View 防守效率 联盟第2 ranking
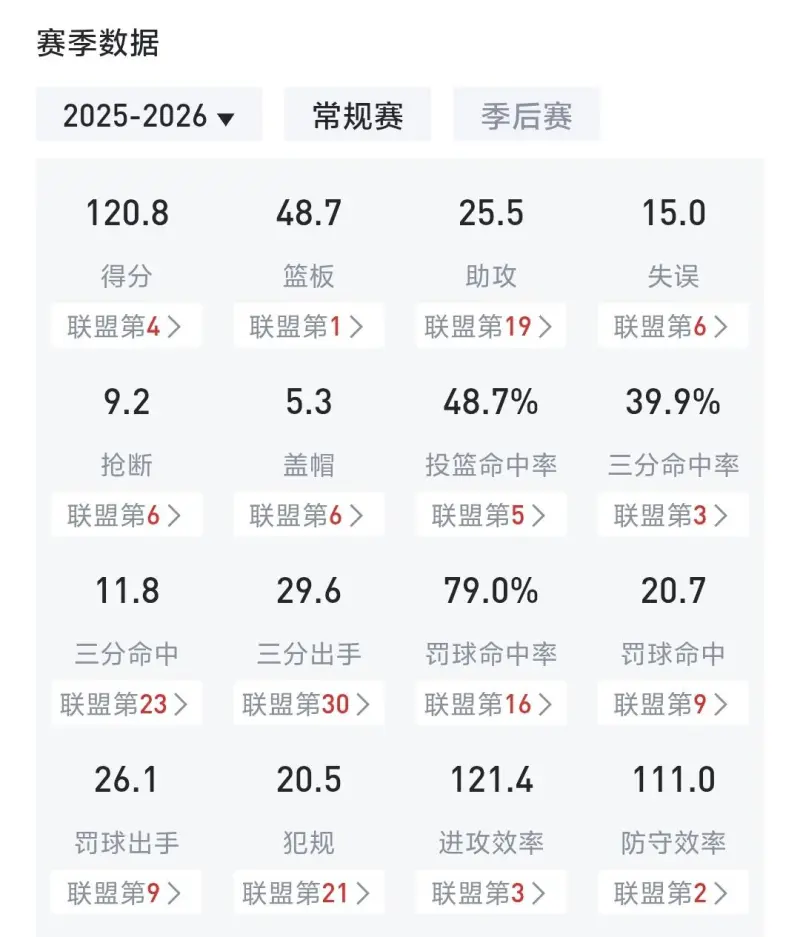Screen dimensions: 800x937 [673, 892]
